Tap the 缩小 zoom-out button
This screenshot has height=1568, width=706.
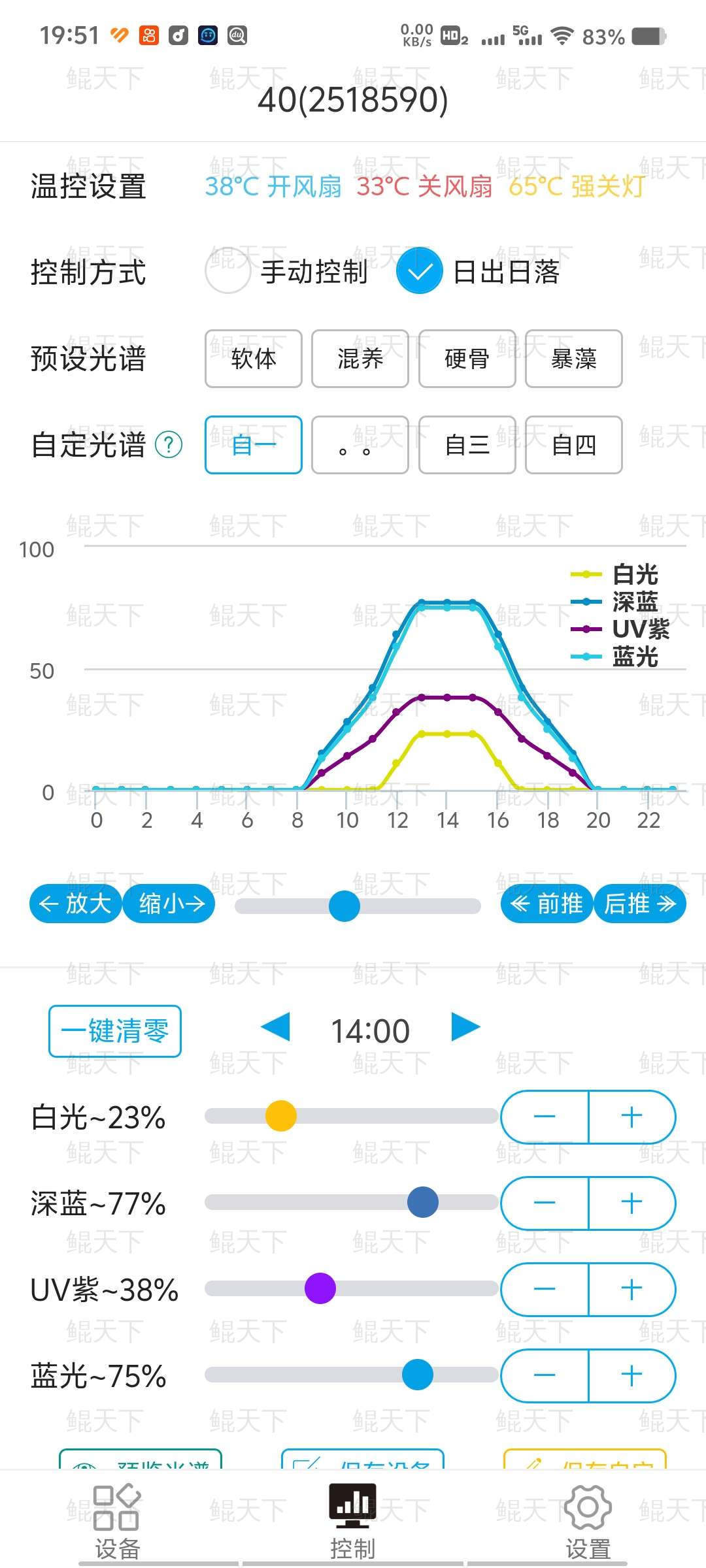(169, 904)
